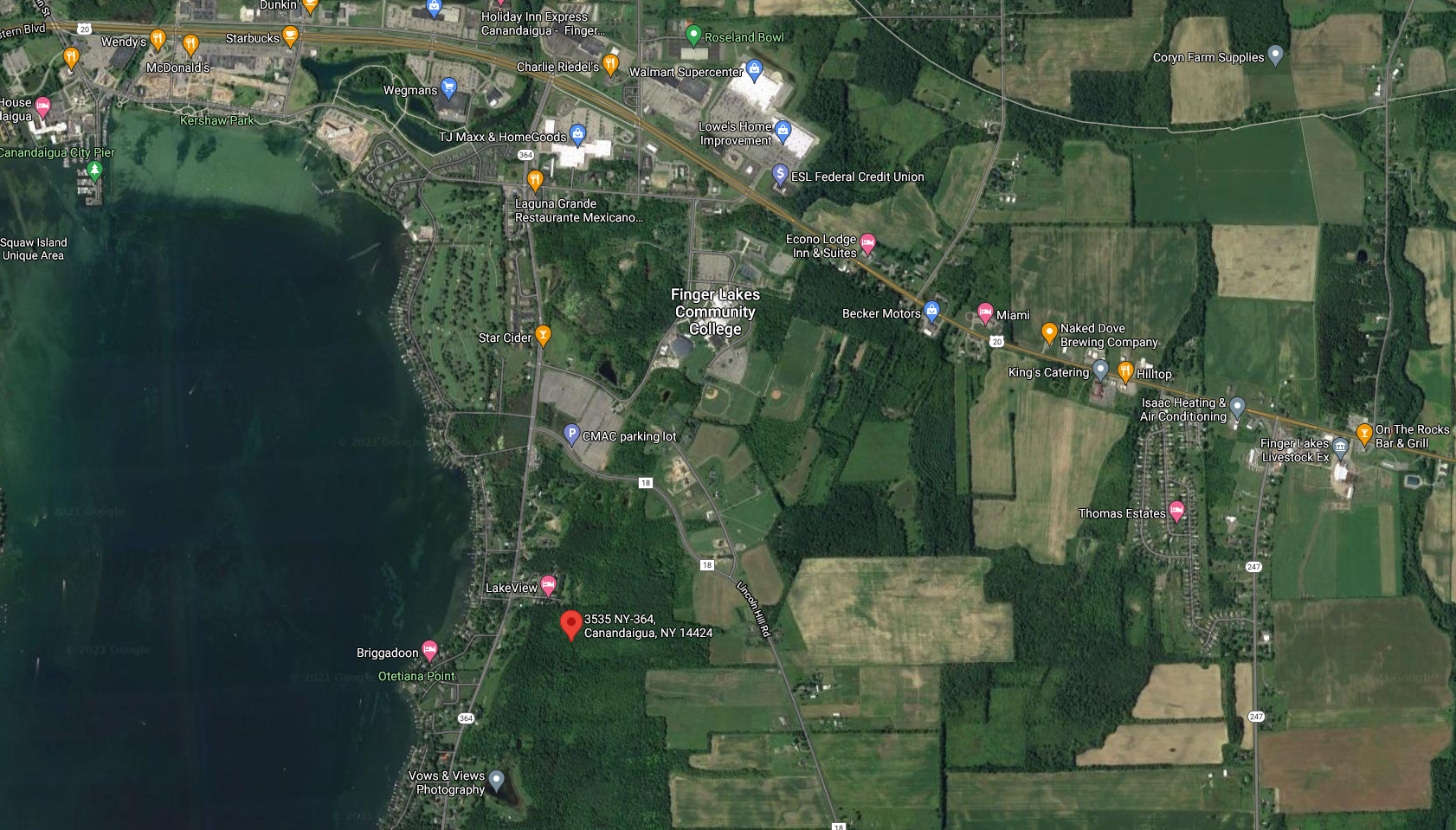Image resolution: width=1456 pixels, height=830 pixels.
Task: Tap the Thomas Estates pin
Action: click(x=1176, y=511)
